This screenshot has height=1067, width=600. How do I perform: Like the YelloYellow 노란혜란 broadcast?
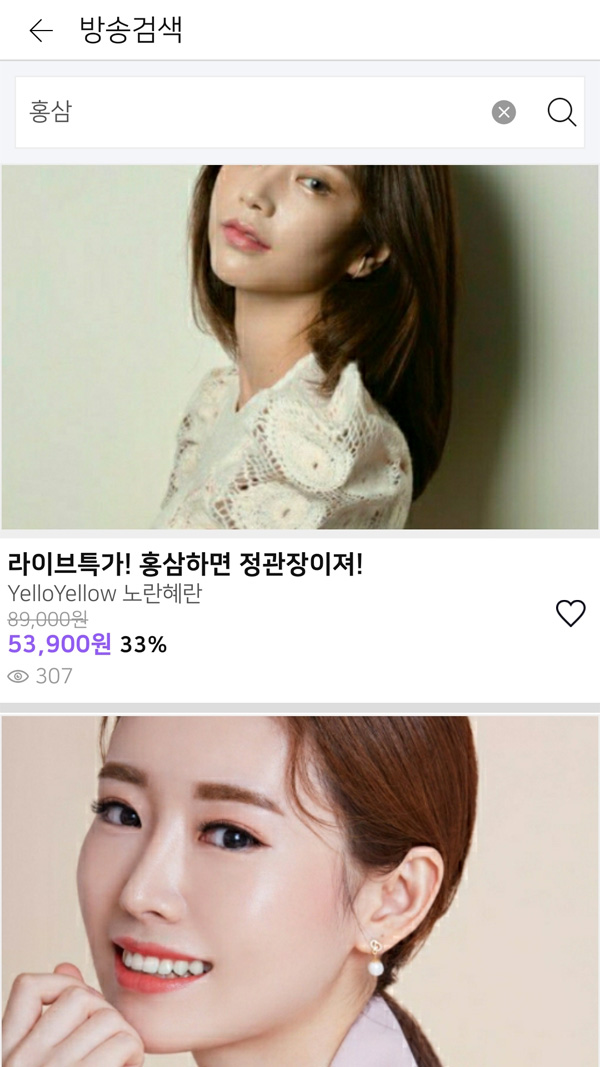point(570,613)
